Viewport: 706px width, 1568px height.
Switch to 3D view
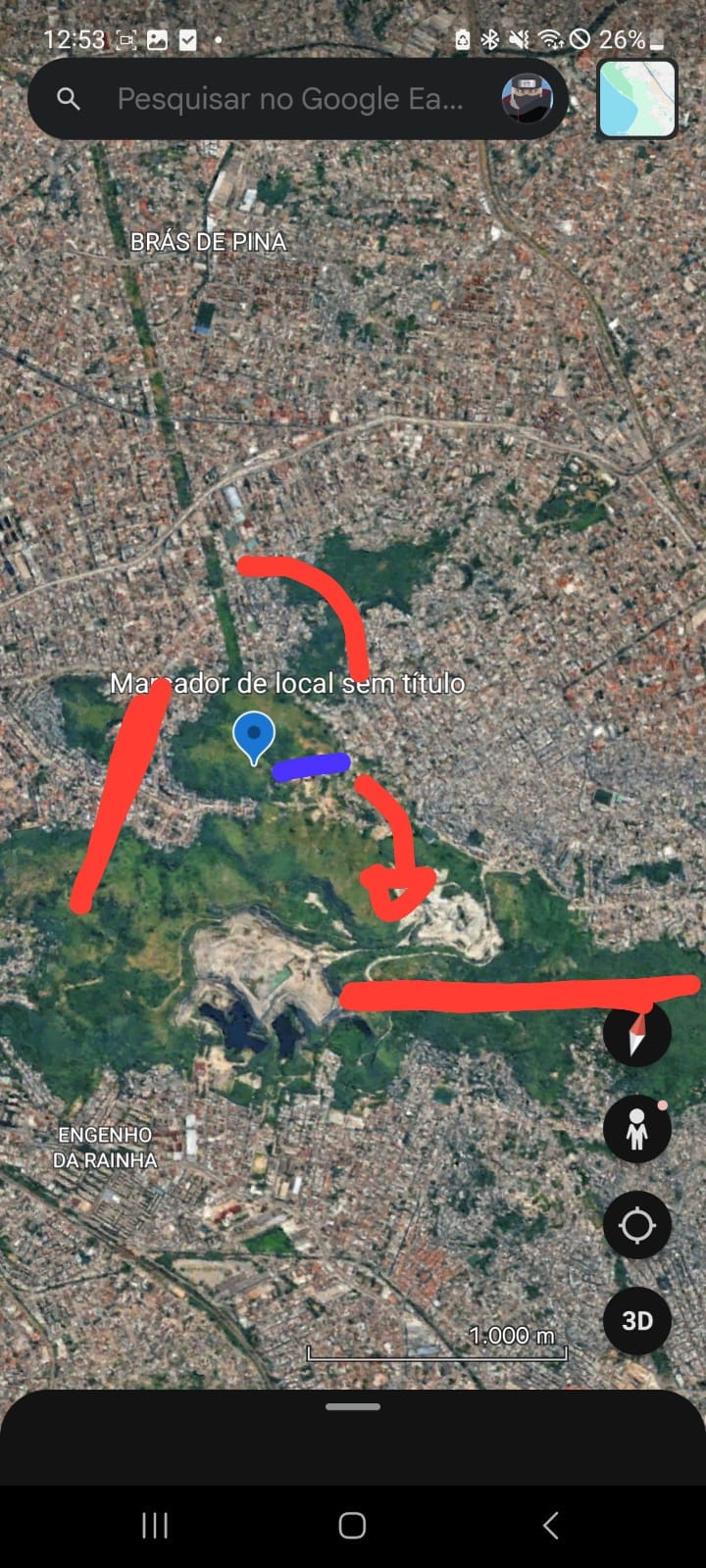[x=637, y=1321]
